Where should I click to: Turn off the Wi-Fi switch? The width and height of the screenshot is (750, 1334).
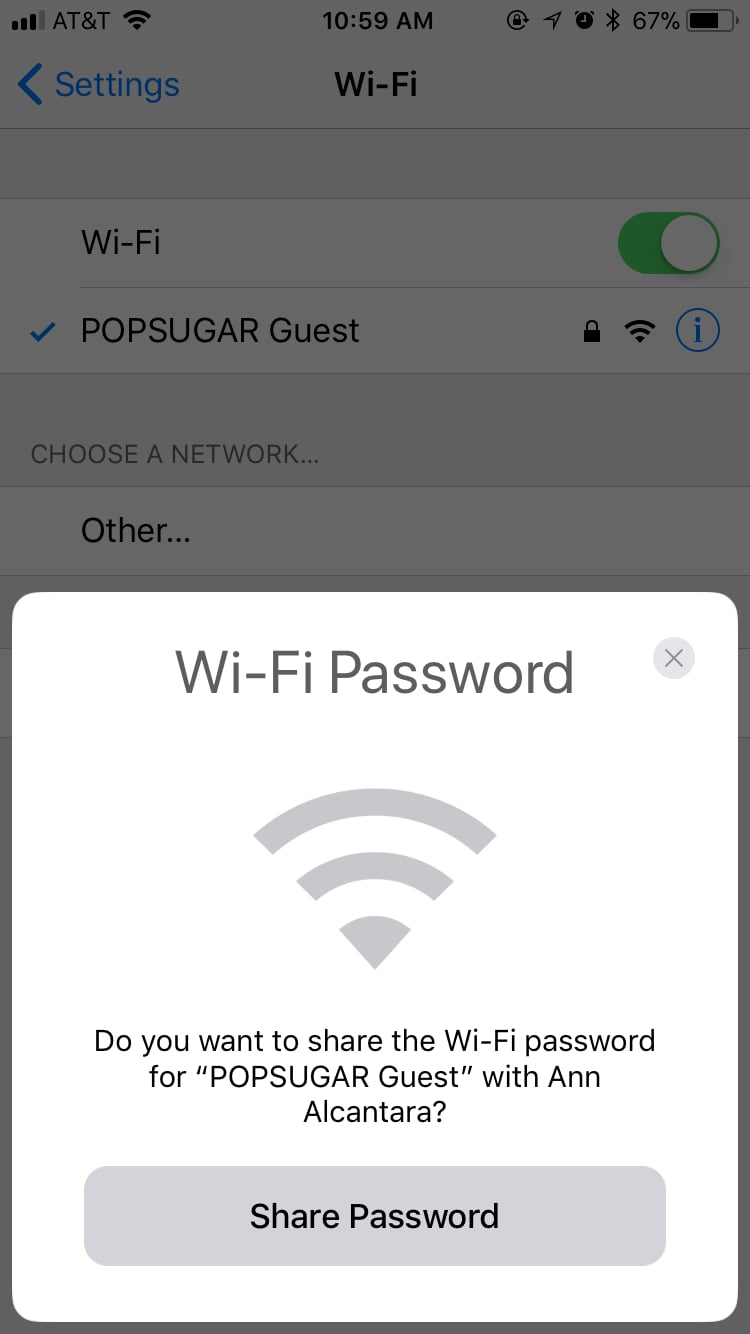tap(668, 243)
